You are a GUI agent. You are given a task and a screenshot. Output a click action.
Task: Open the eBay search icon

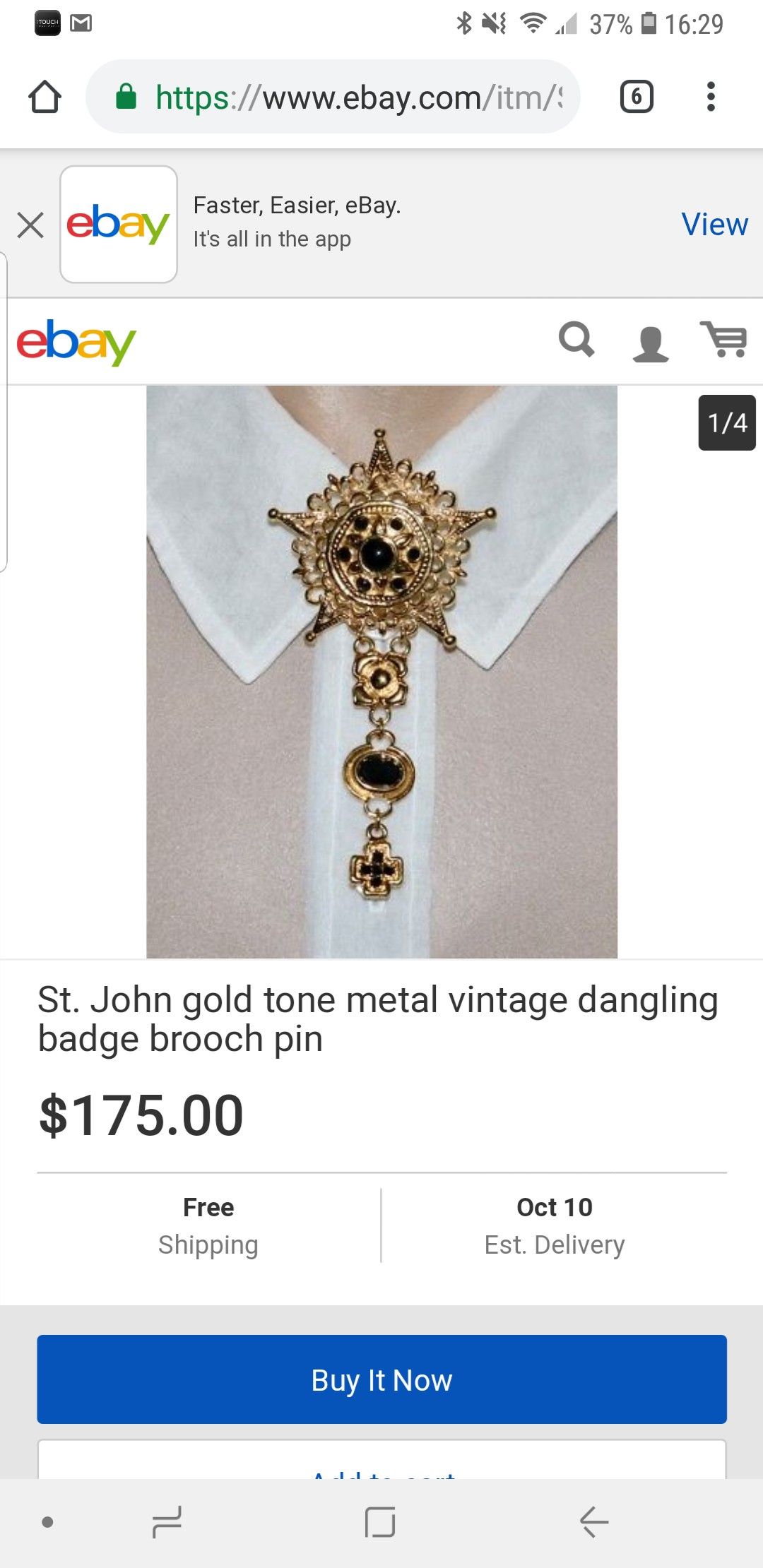577,343
